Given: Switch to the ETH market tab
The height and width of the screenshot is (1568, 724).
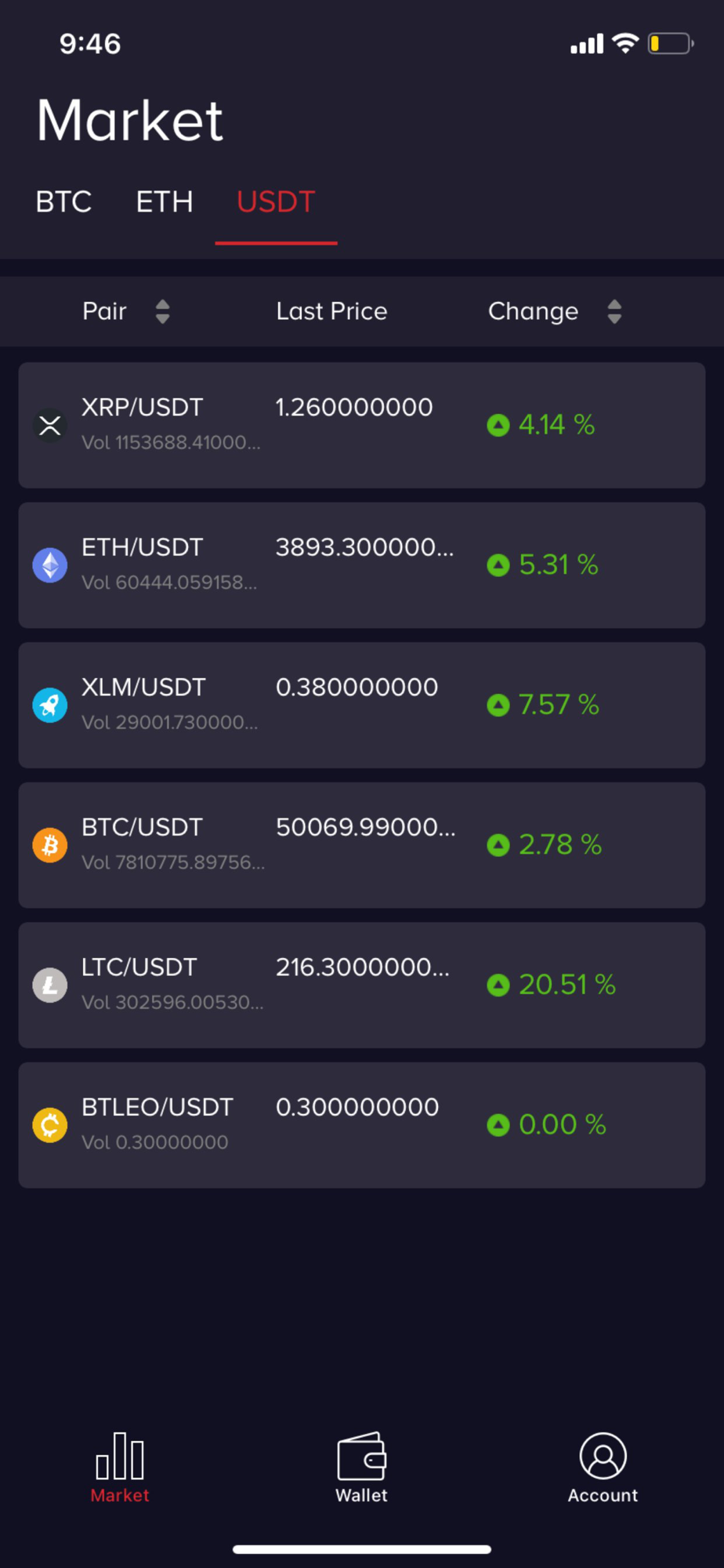Looking at the screenshot, I should pyautogui.click(x=165, y=202).
